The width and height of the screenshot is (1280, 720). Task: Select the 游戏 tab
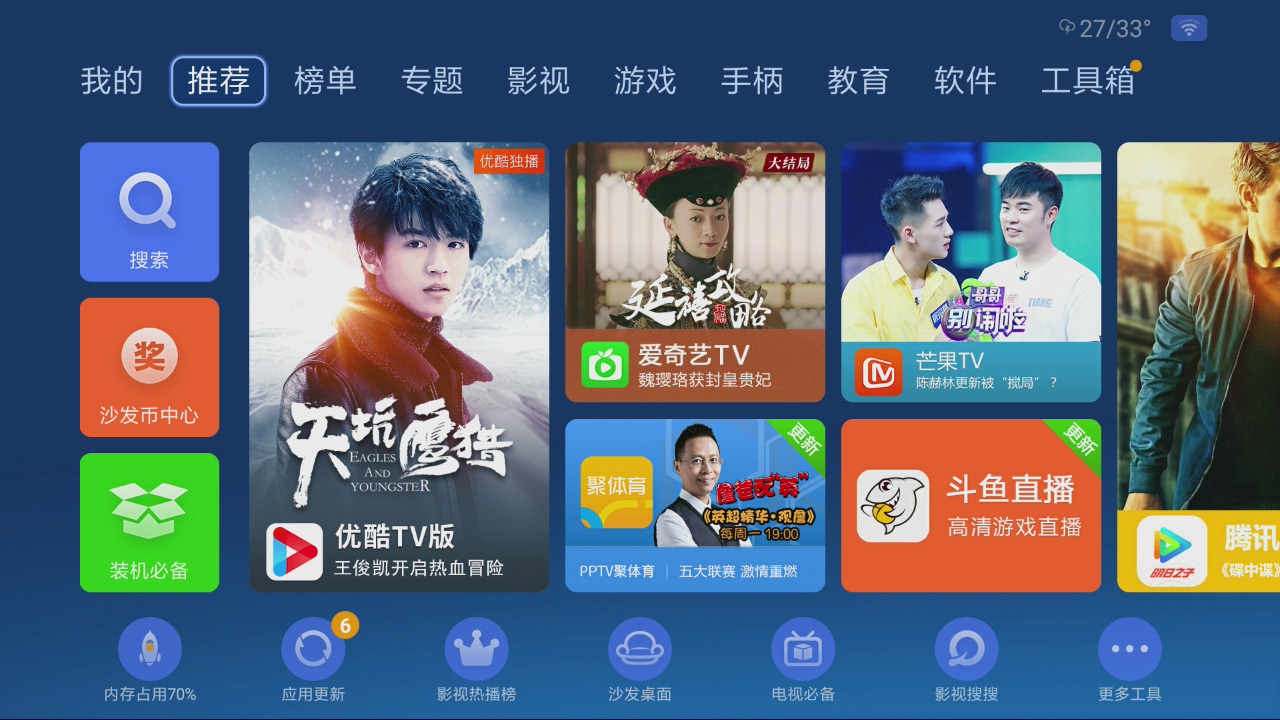pyautogui.click(x=645, y=81)
